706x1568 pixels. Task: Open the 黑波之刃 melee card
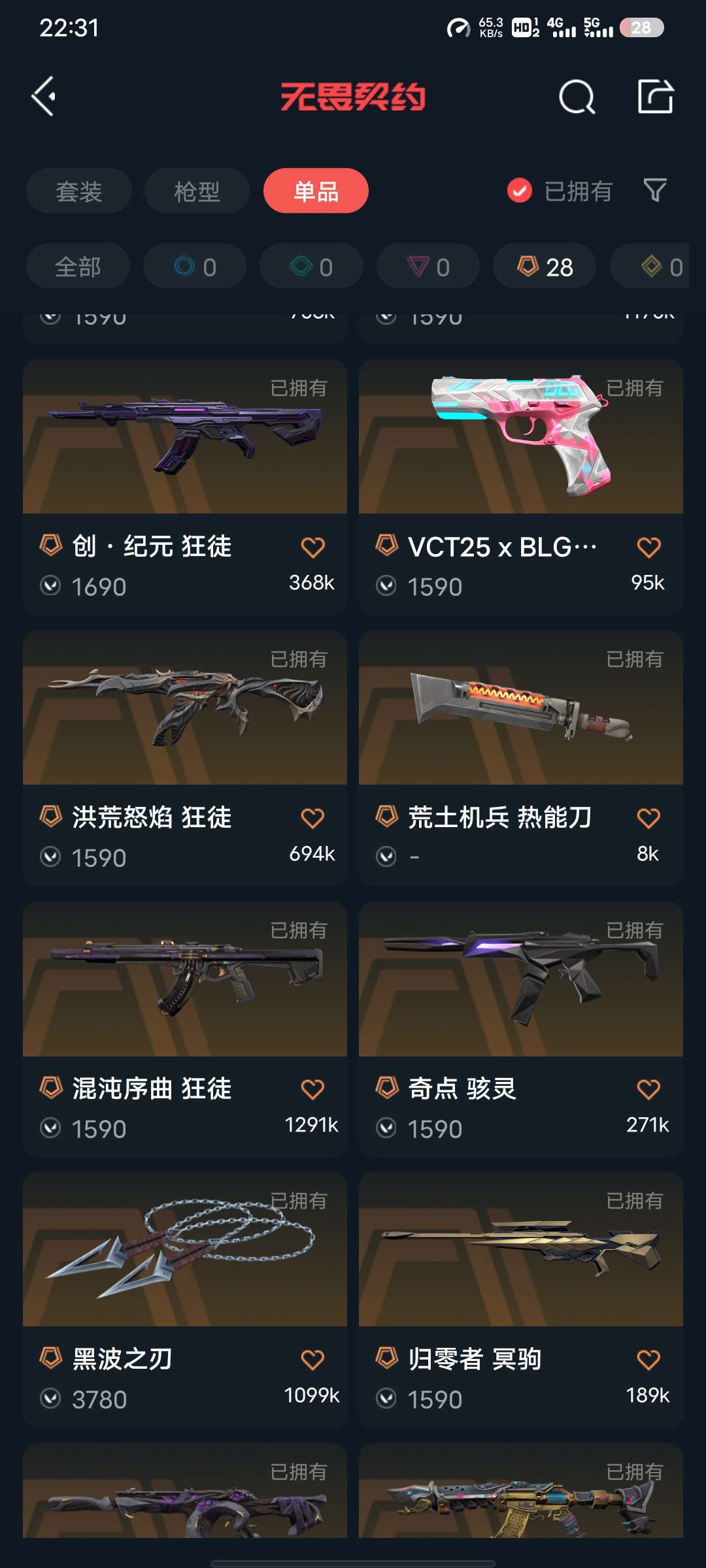(185, 1299)
